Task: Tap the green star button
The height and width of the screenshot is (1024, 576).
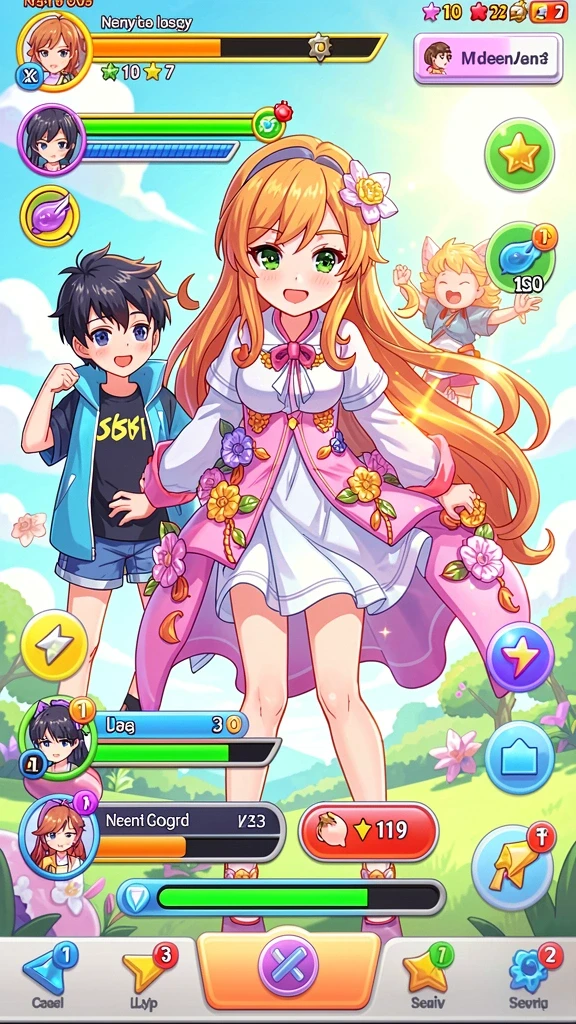Action: point(519,154)
